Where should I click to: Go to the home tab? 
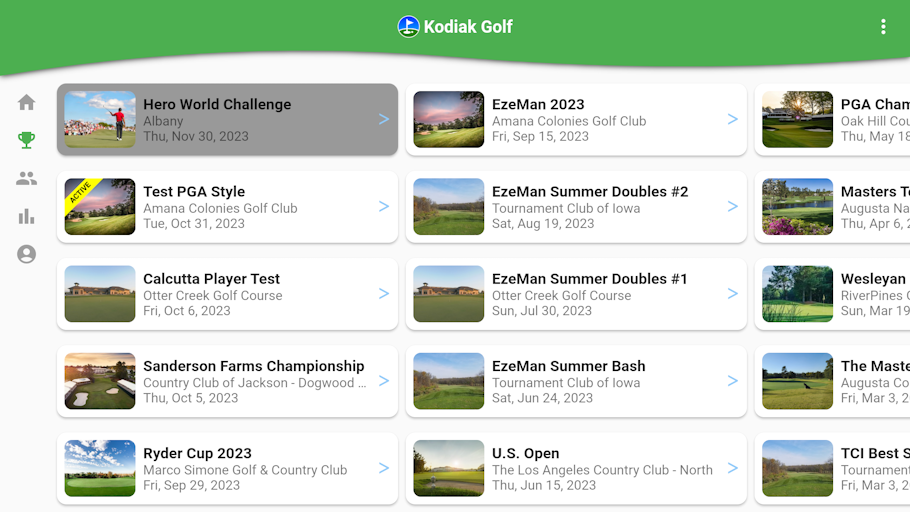point(27,102)
